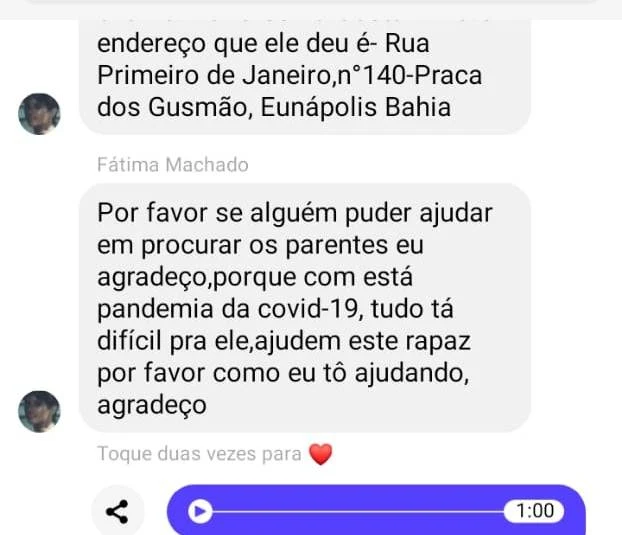The width and height of the screenshot is (622, 535).
Task: Share the one-minute voice message
Action: click(117, 513)
